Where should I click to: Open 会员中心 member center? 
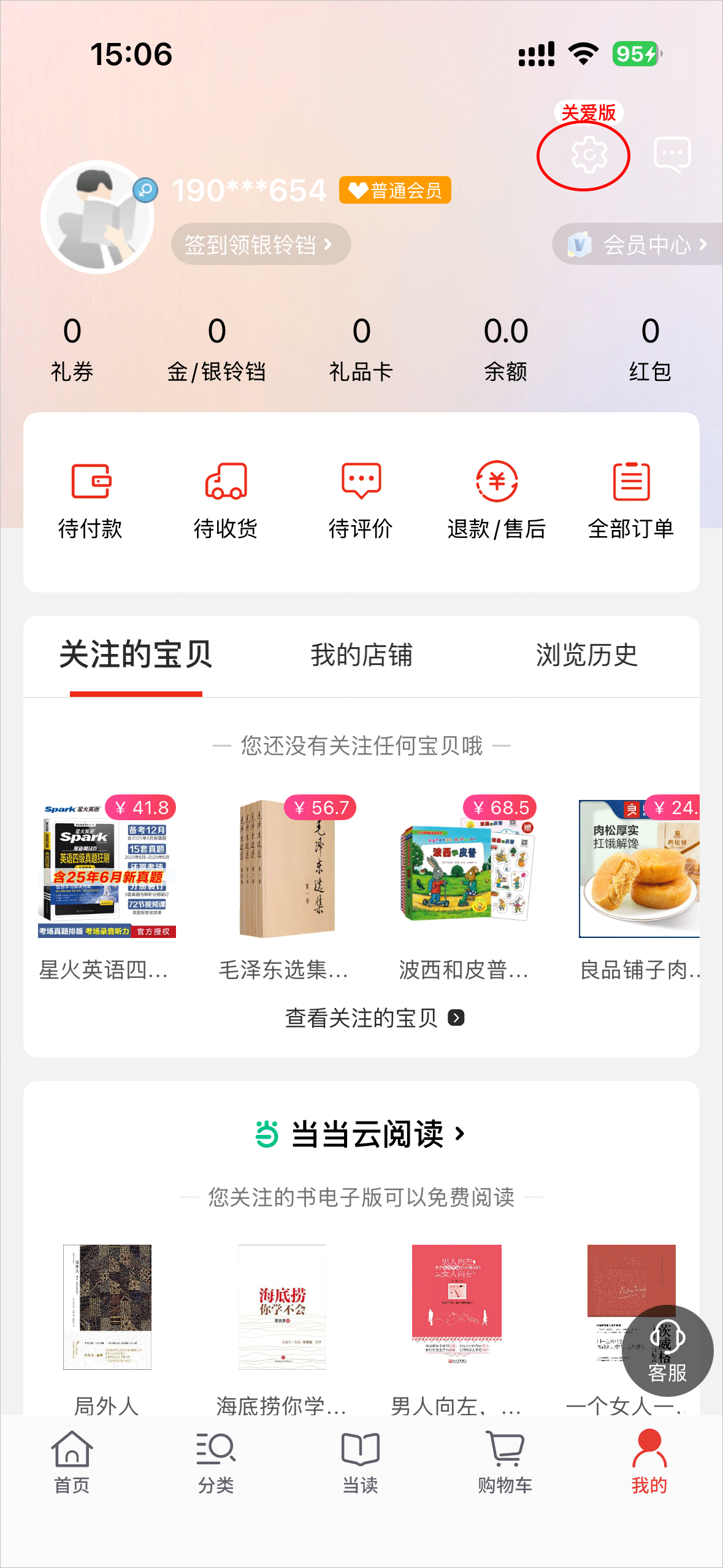point(639,245)
